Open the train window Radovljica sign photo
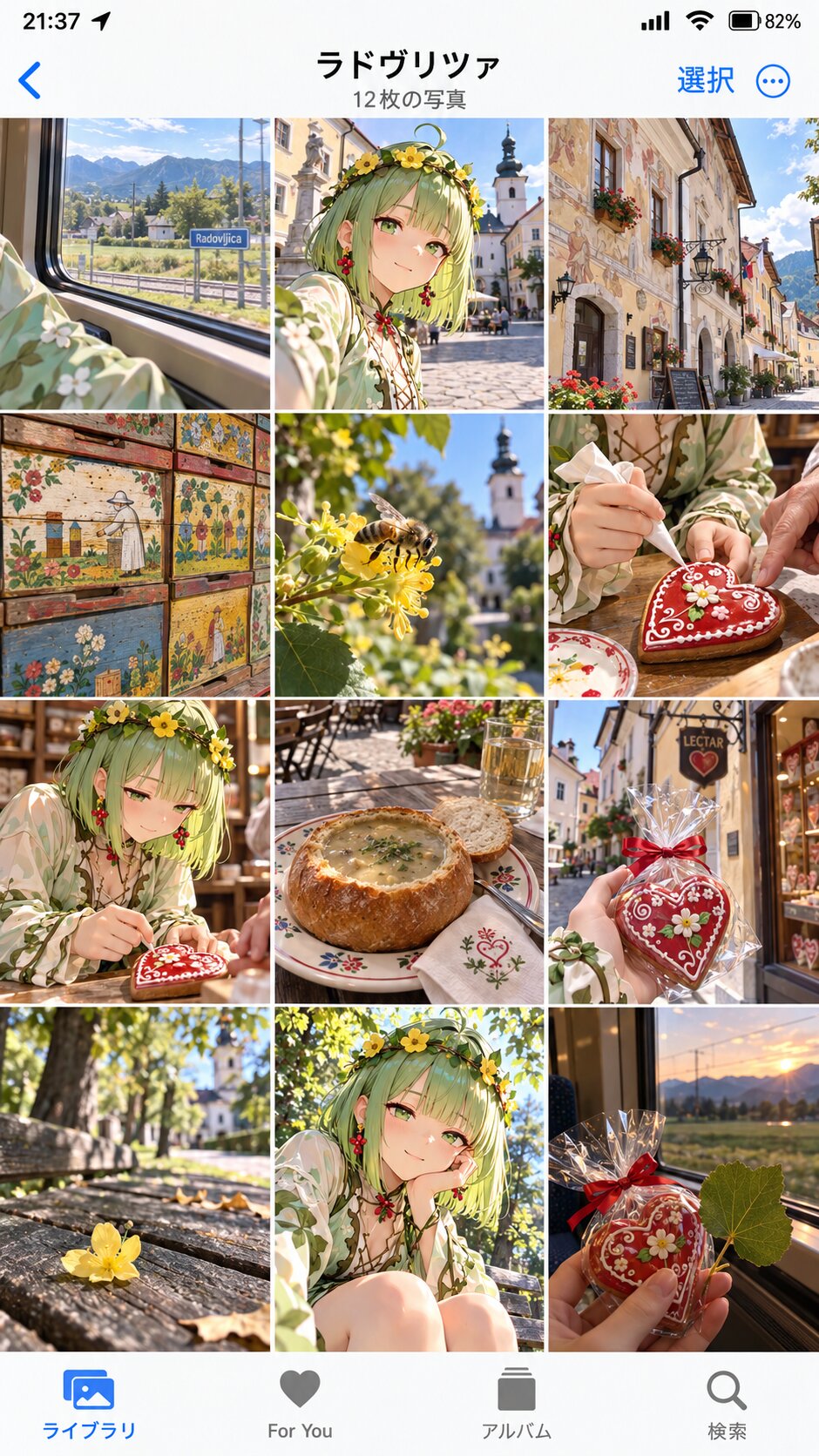The height and width of the screenshot is (1456, 819). (135, 263)
